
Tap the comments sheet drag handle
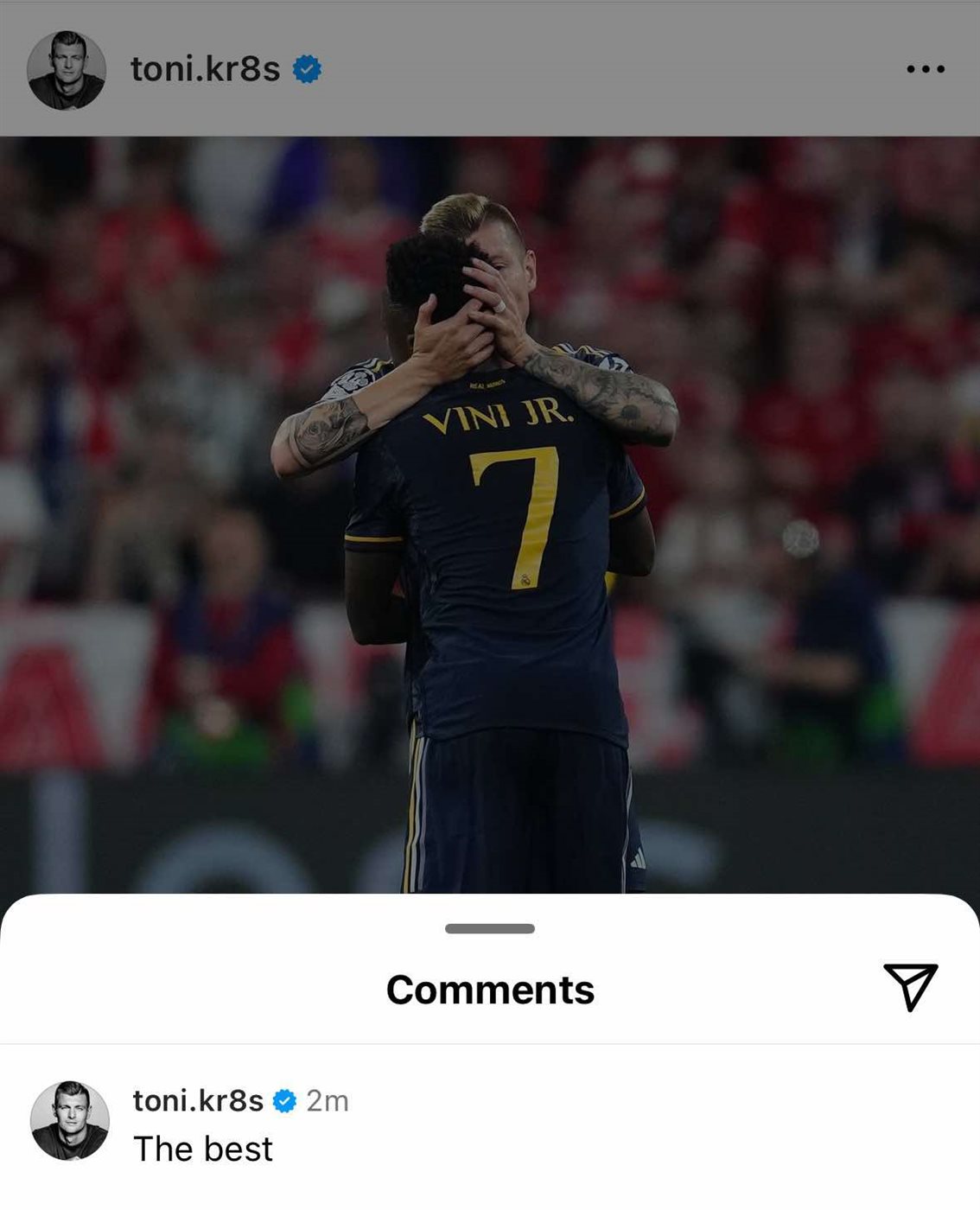point(489,929)
